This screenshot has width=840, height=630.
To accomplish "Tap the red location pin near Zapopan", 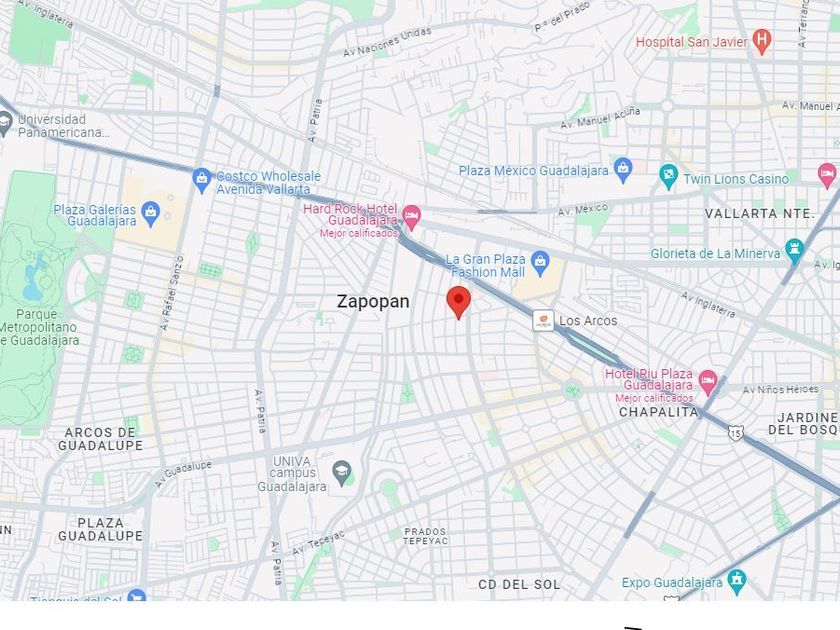I will click(x=459, y=302).
